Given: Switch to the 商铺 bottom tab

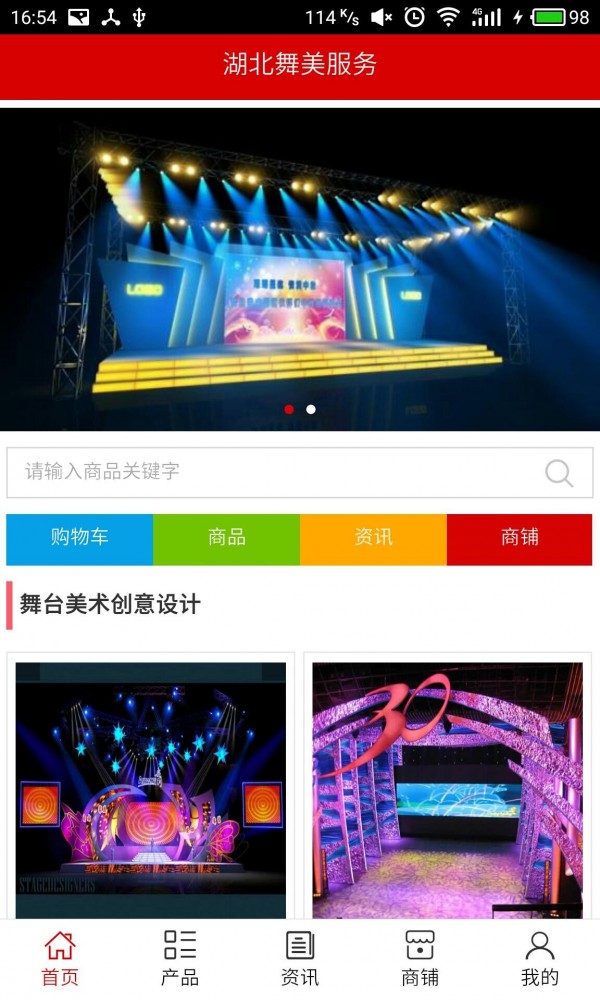Looking at the screenshot, I should 420,958.
